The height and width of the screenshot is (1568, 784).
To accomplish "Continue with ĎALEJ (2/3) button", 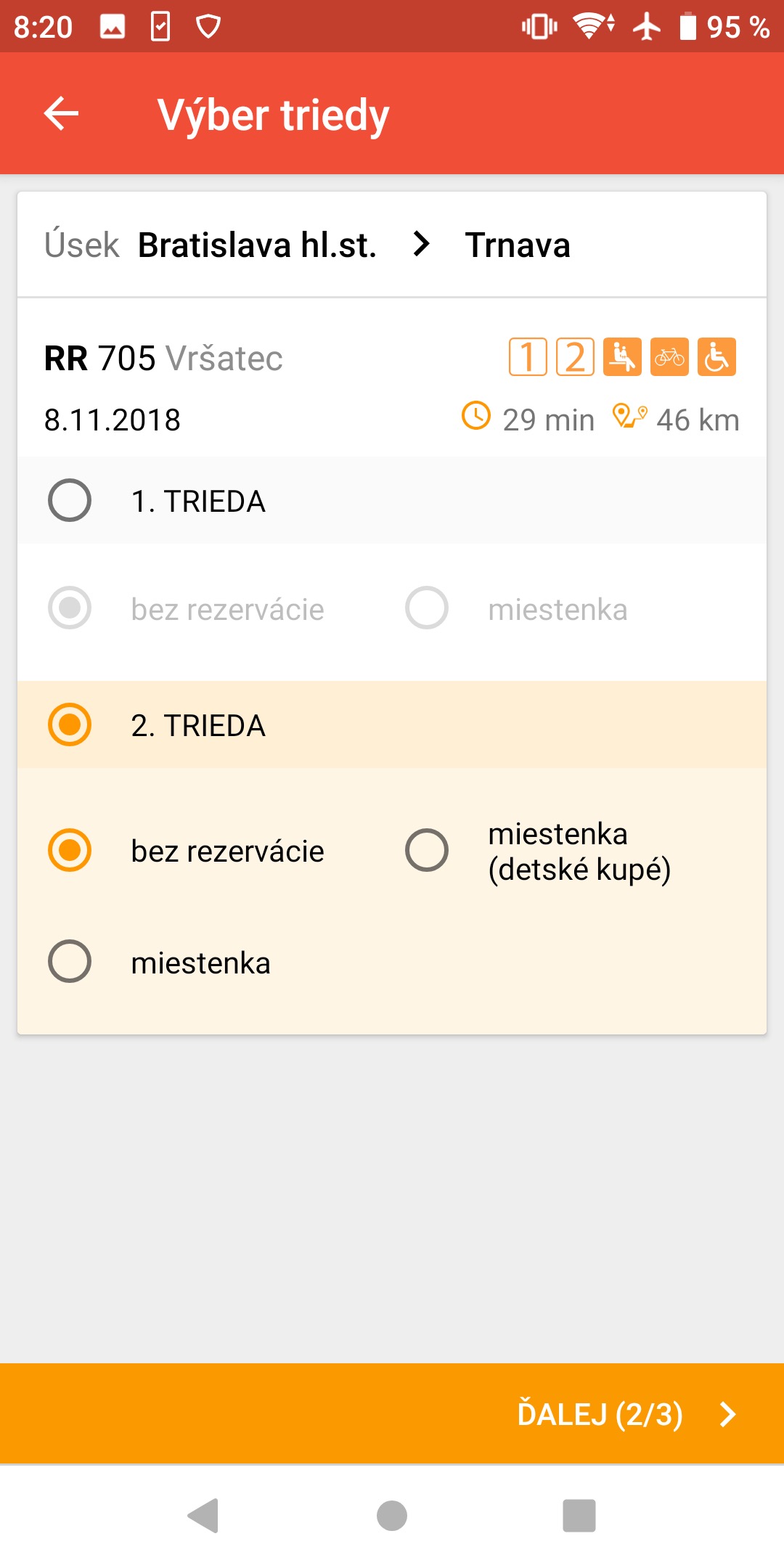I will click(x=392, y=1413).
